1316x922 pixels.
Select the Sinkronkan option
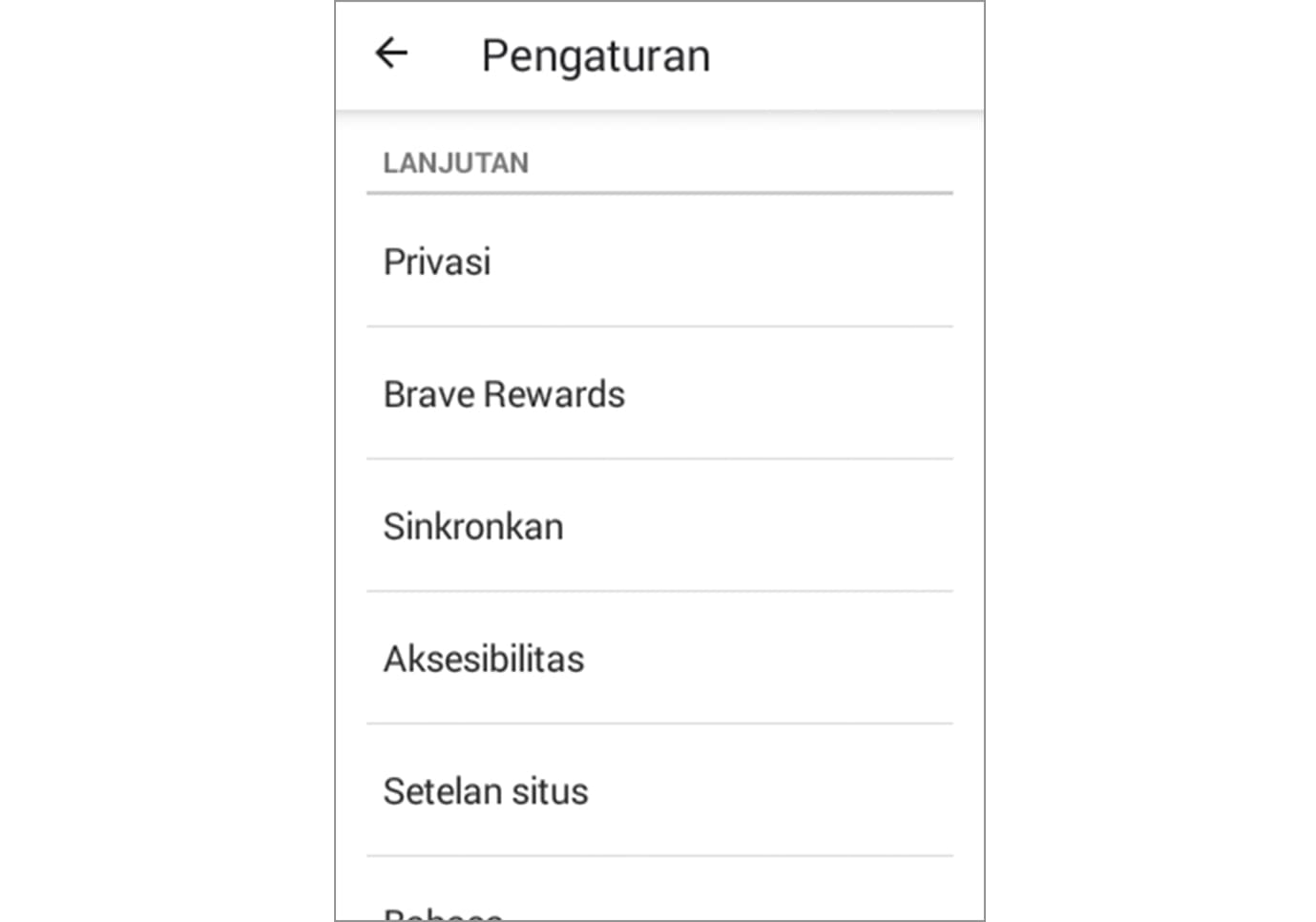click(473, 527)
